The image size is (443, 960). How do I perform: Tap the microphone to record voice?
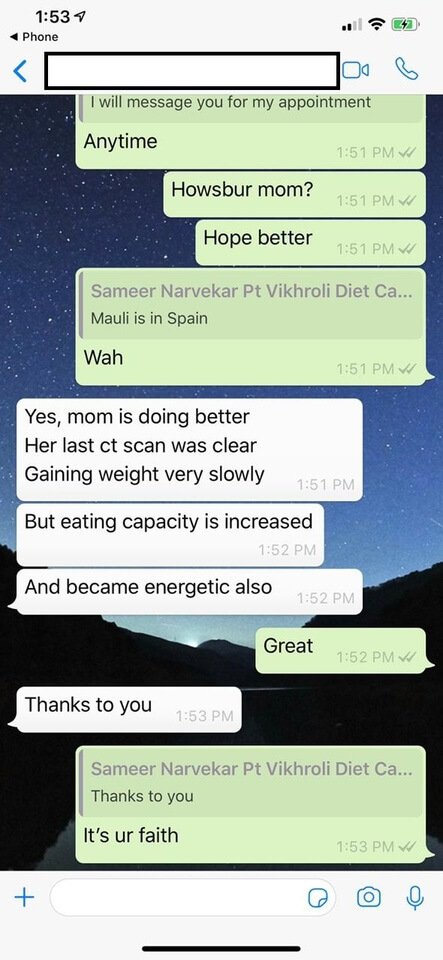tap(415, 898)
